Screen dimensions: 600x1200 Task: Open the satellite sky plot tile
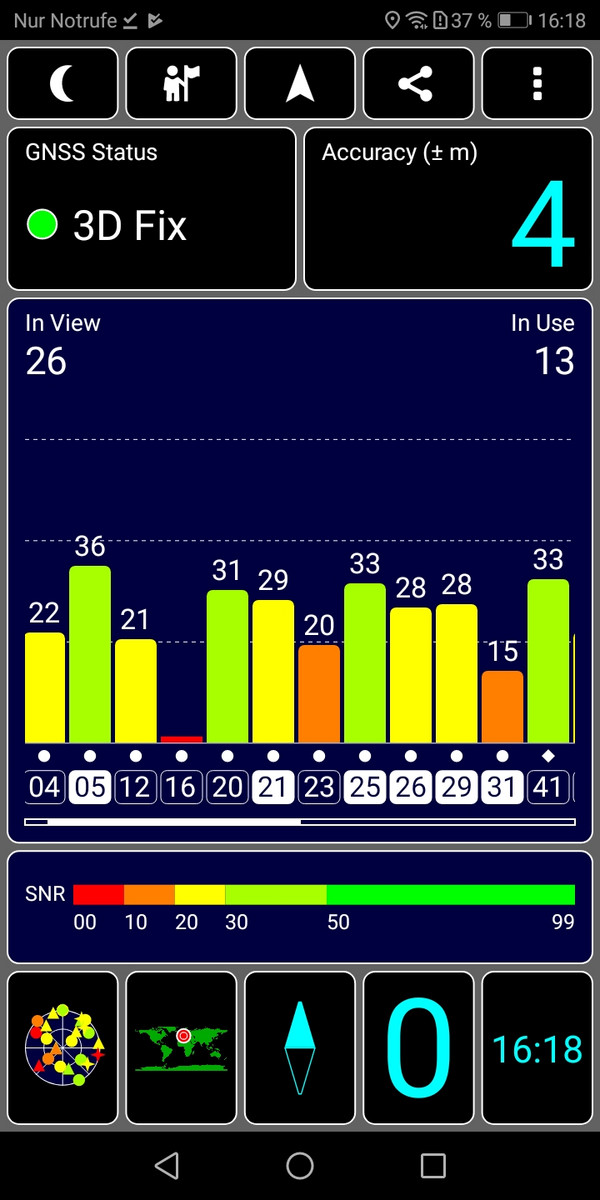tap(63, 1048)
